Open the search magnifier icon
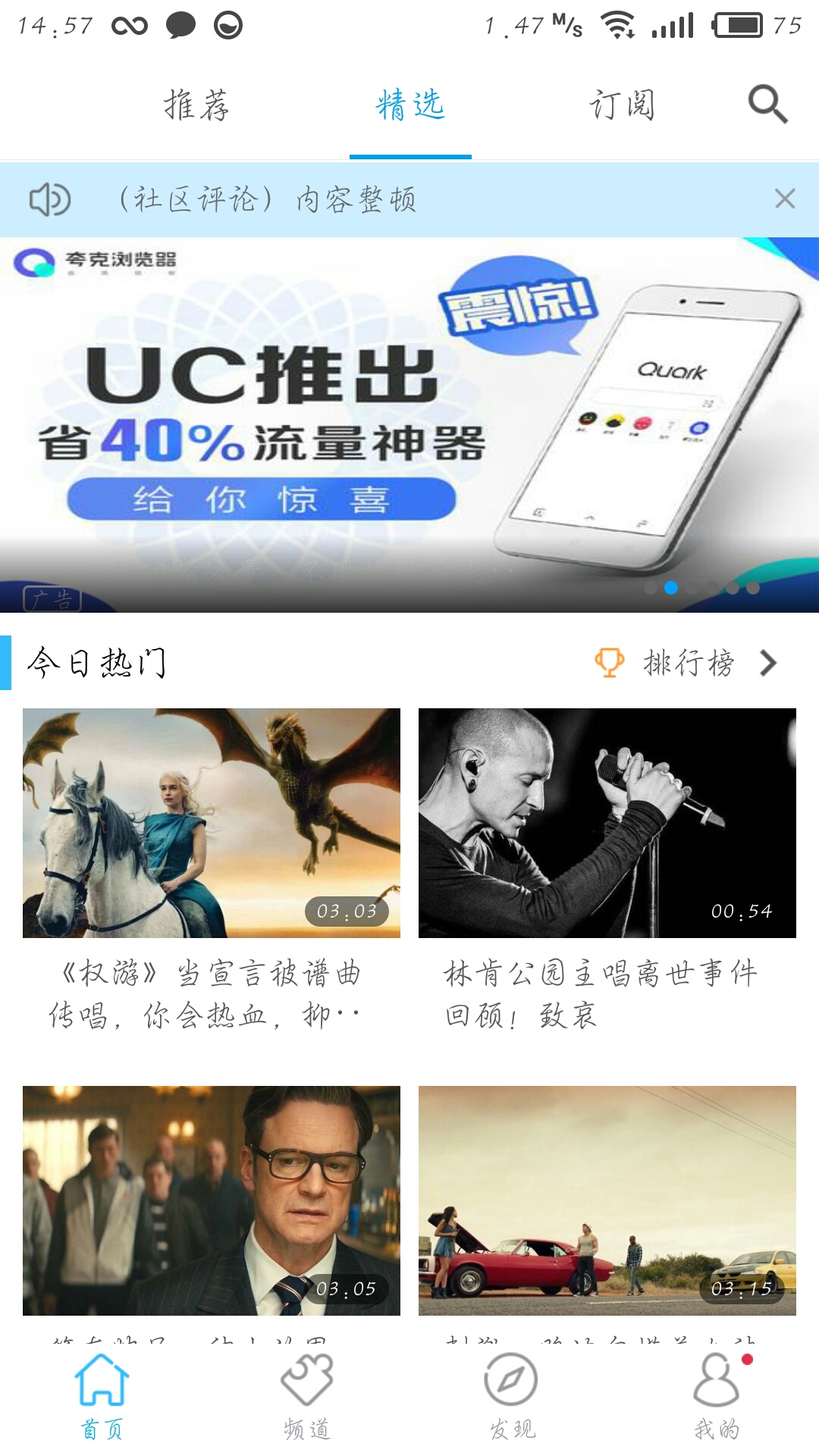The image size is (819, 1456). coord(767,104)
